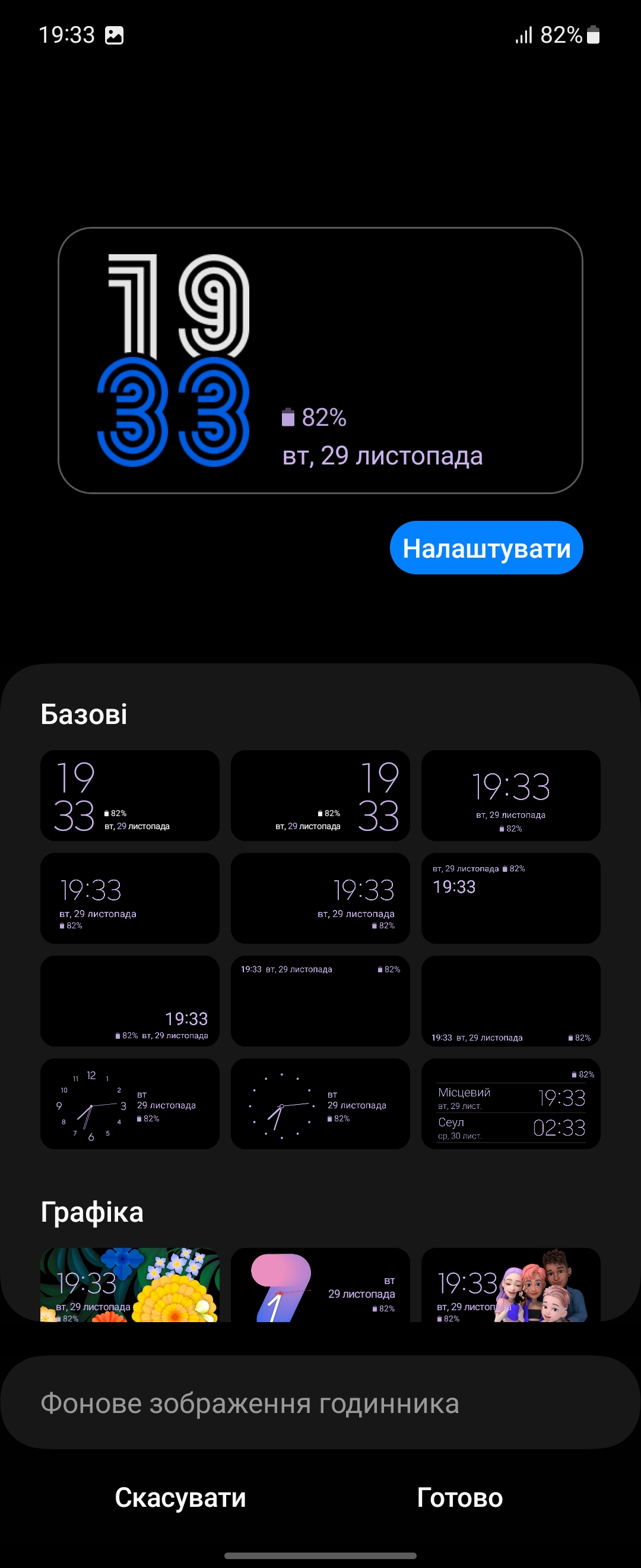Select the bottom-right small clock style
This screenshot has width=641, height=1568.
[129, 1001]
